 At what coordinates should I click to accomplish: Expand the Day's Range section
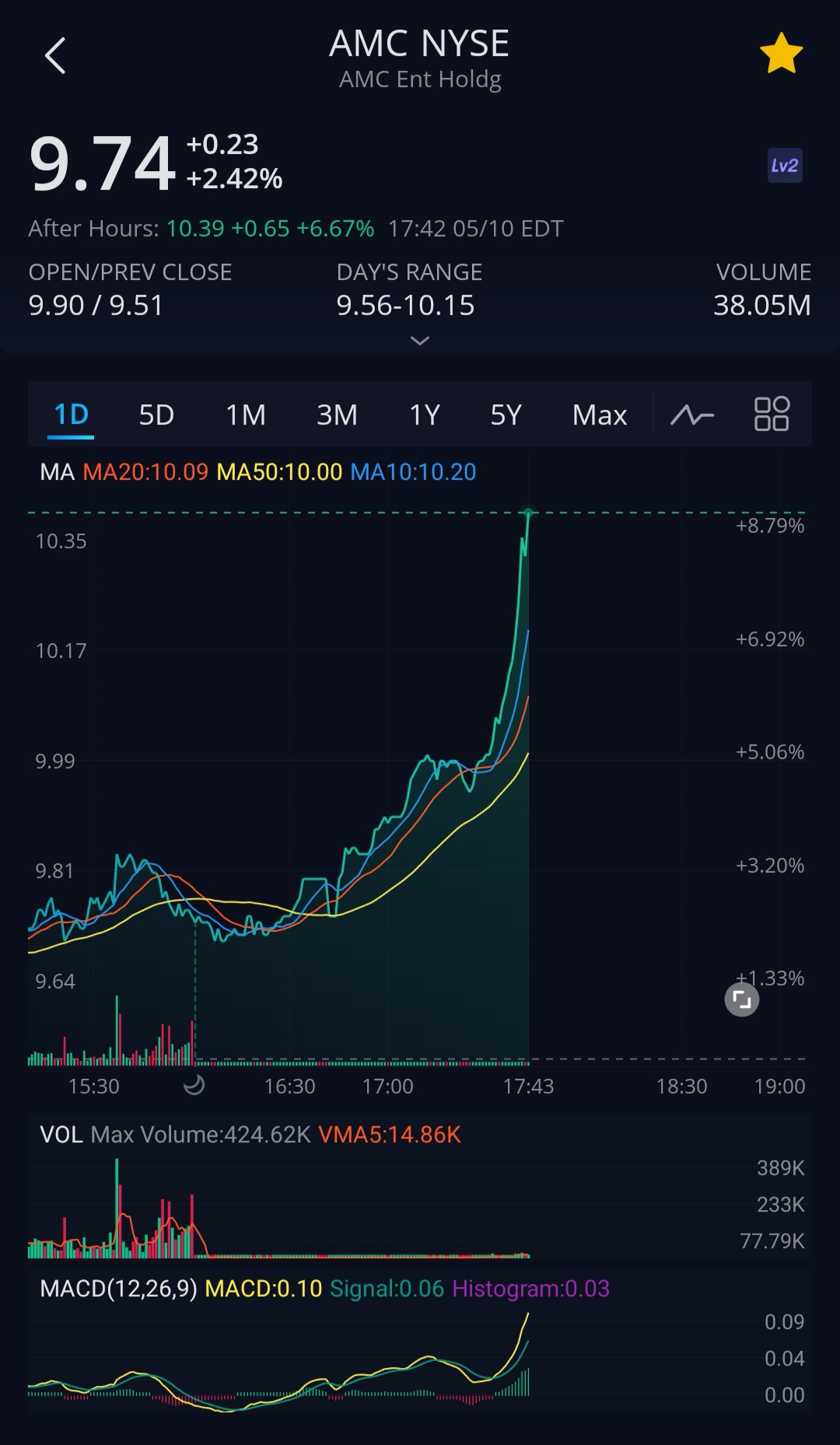pos(408,289)
